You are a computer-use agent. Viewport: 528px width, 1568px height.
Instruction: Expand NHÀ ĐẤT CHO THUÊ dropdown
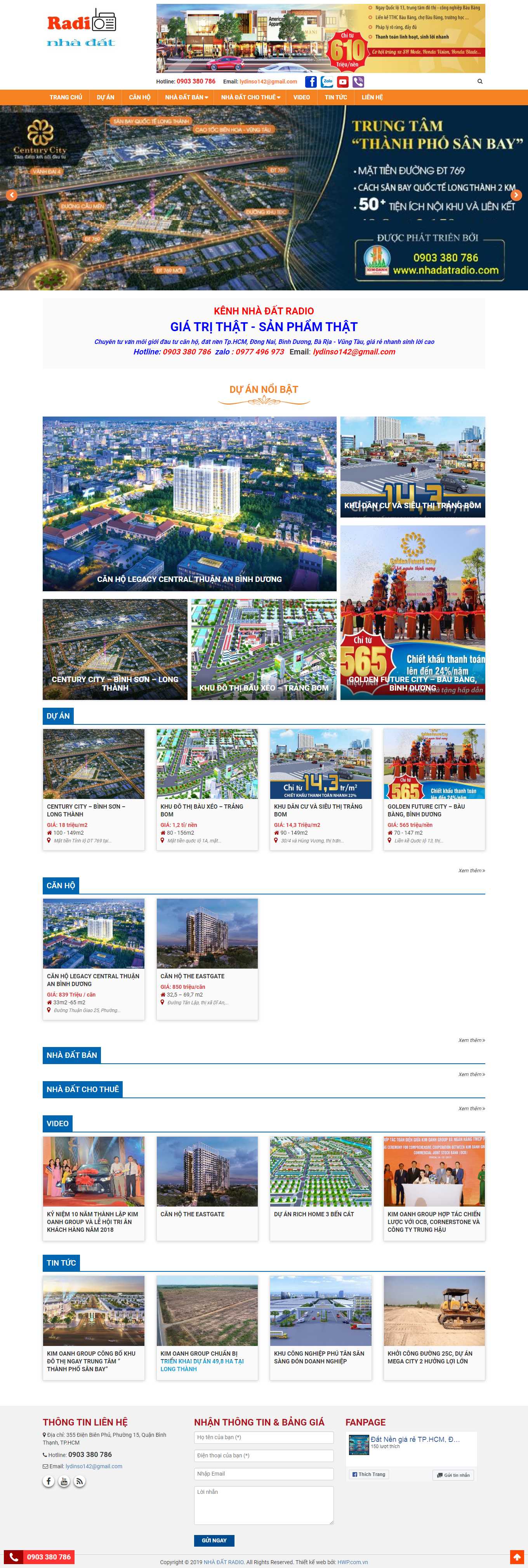pos(250,97)
